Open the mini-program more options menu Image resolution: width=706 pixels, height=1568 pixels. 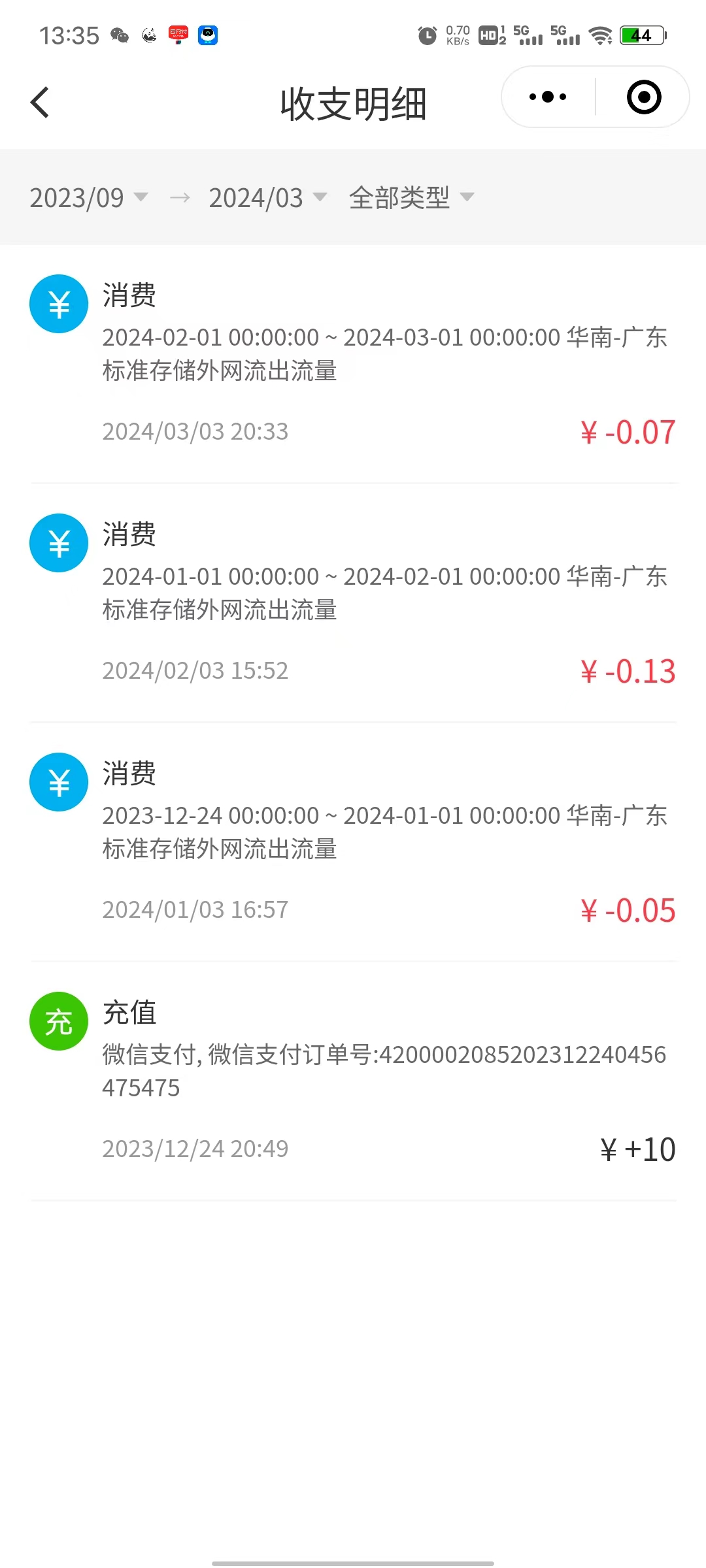click(546, 96)
